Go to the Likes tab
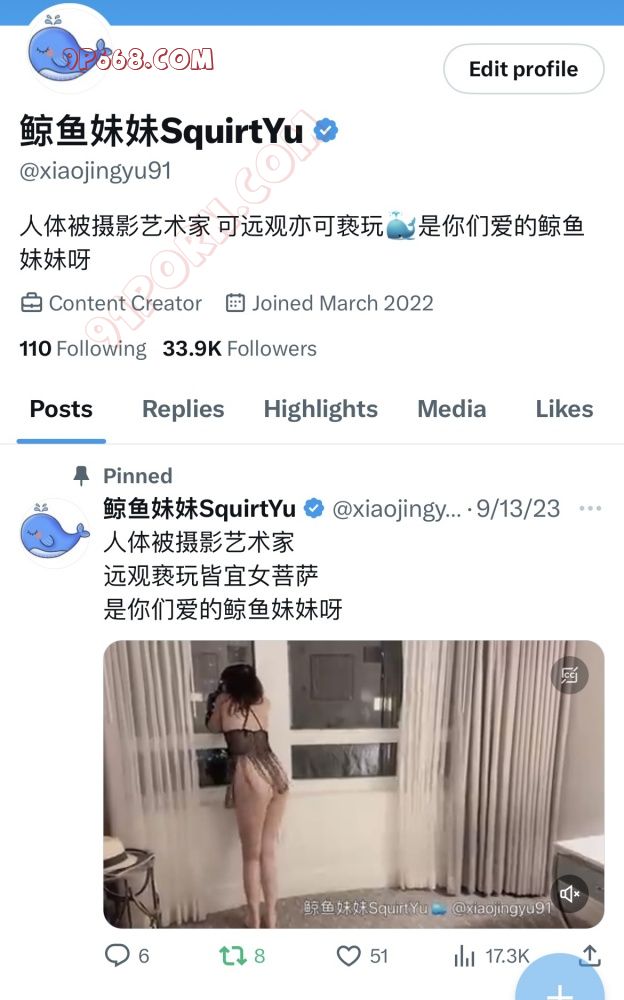Screen dimensions: 624x1000 pyautogui.click(x=564, y=409)
